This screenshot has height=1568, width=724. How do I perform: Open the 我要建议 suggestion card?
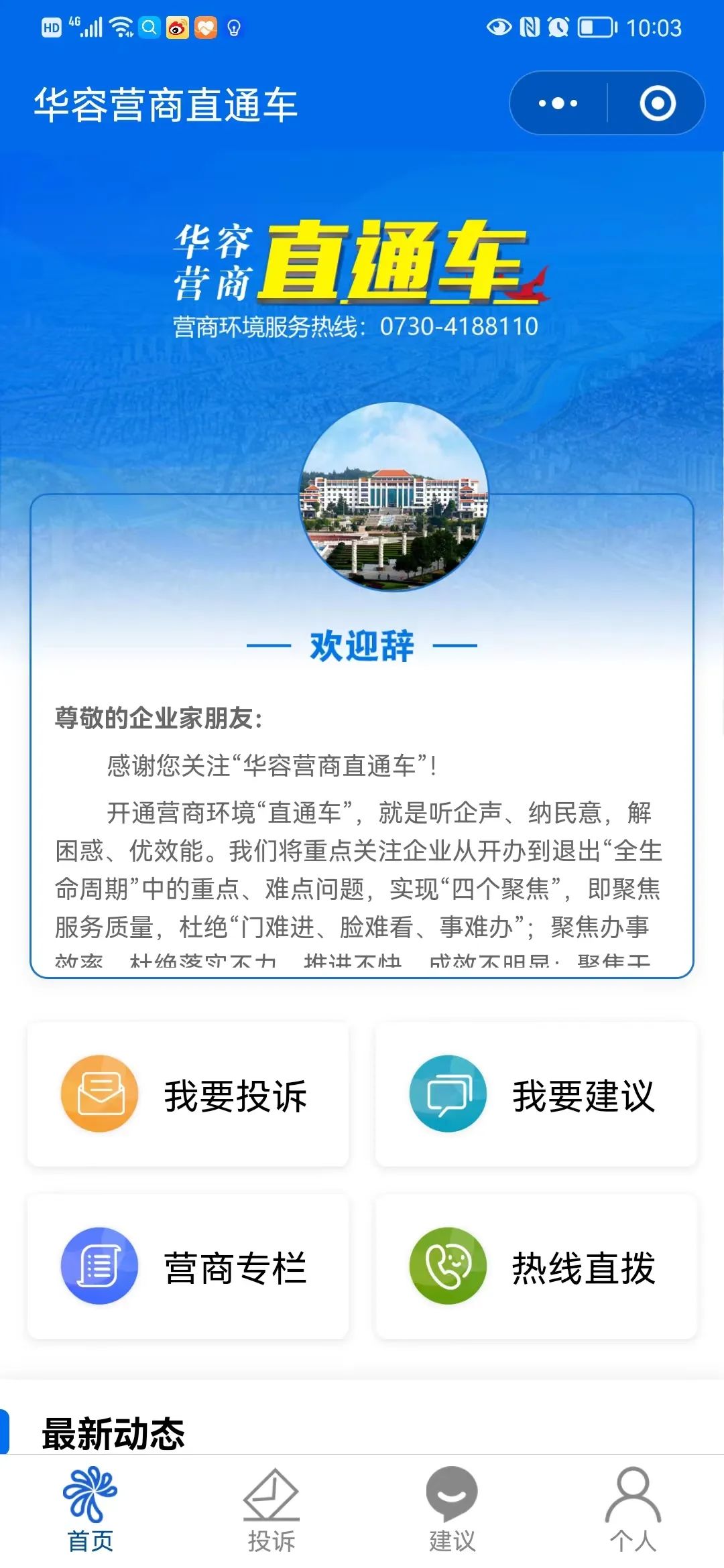[536, 1094]
